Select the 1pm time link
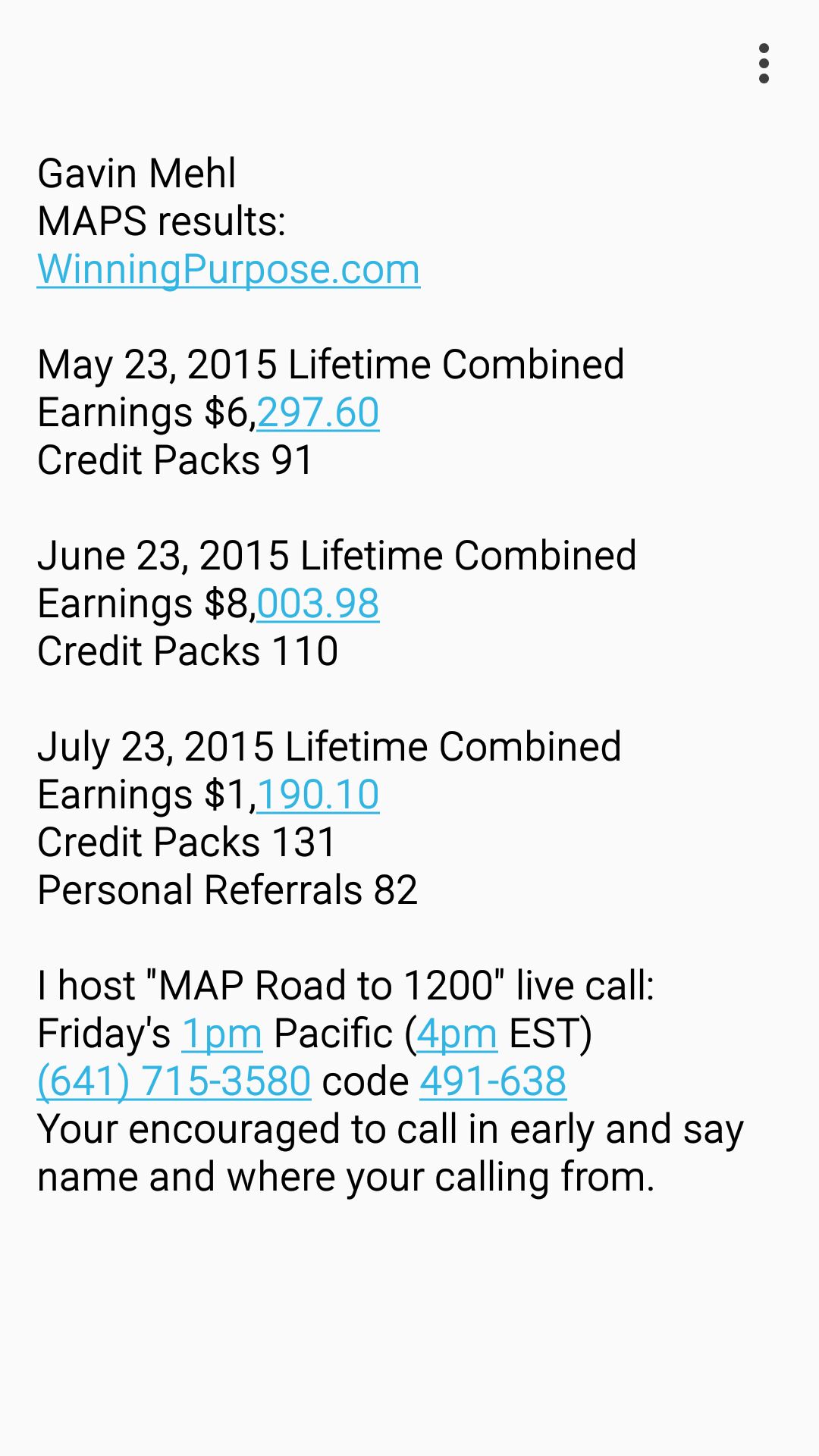Screen dimensions: 819x1456 pyautogui.click(x=221, y=1034)
